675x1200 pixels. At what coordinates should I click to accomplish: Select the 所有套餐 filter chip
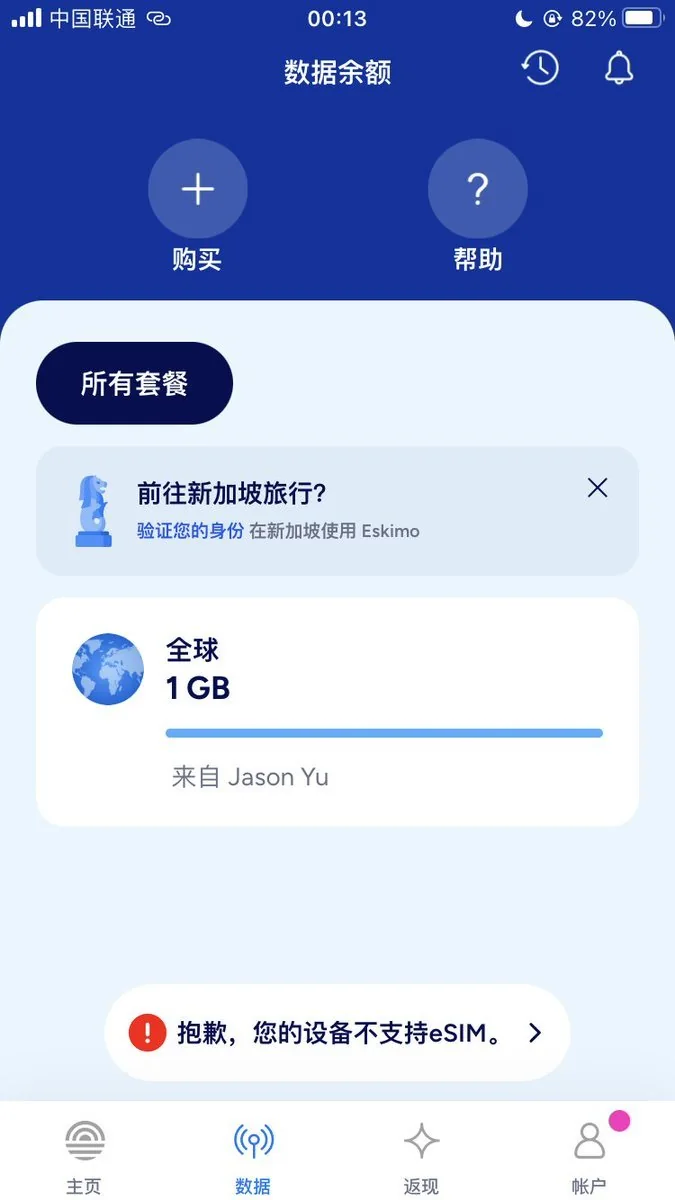click(134, 383)
